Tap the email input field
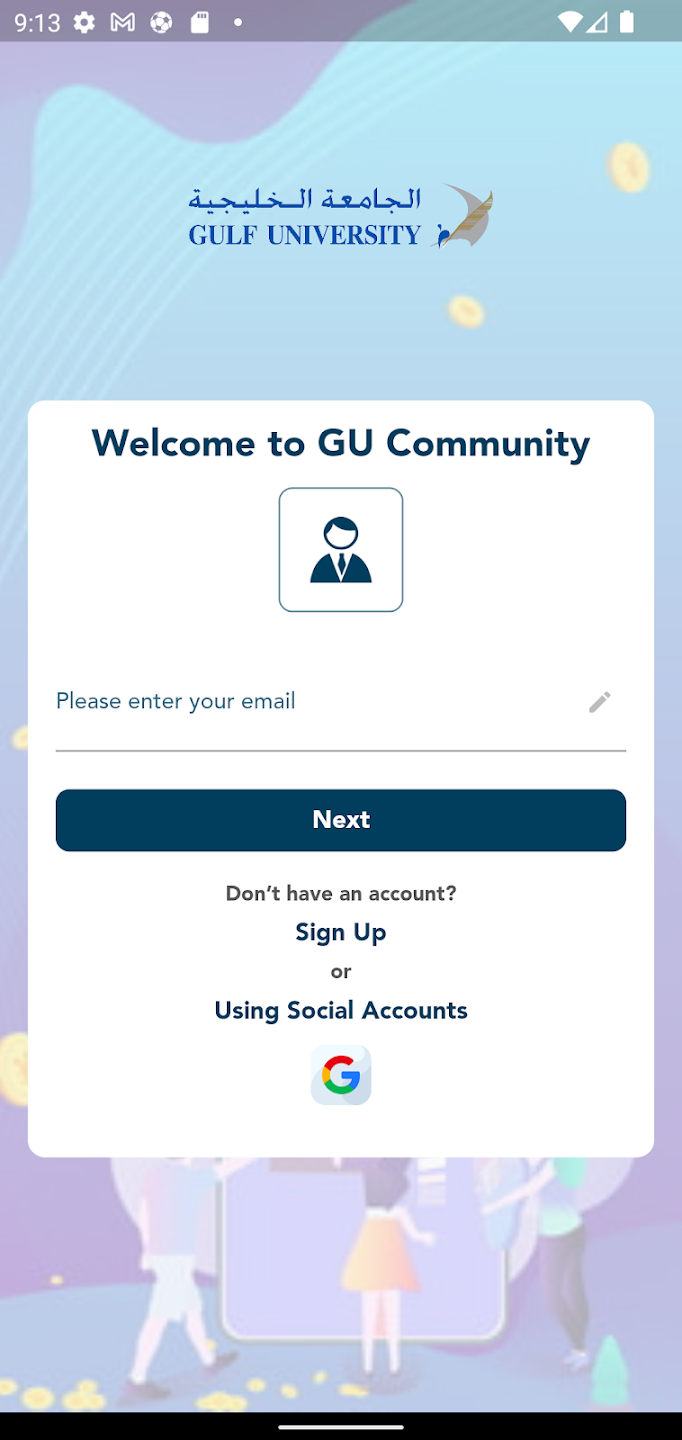This screenshot has height=1440, width=682. (x=320, y=702)
